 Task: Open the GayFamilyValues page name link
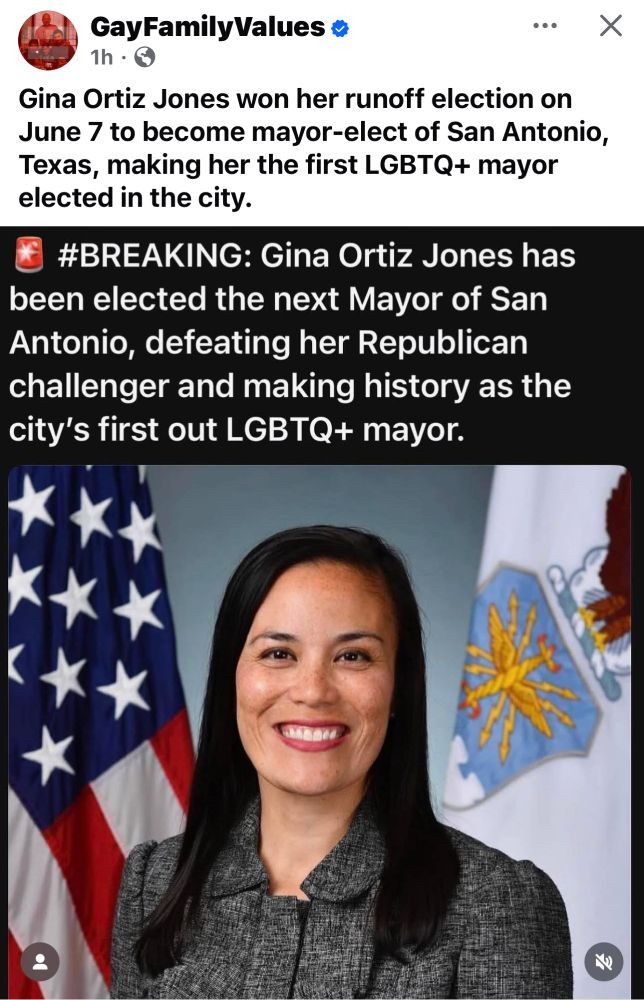pyautogui.click(x=207, y=27)
